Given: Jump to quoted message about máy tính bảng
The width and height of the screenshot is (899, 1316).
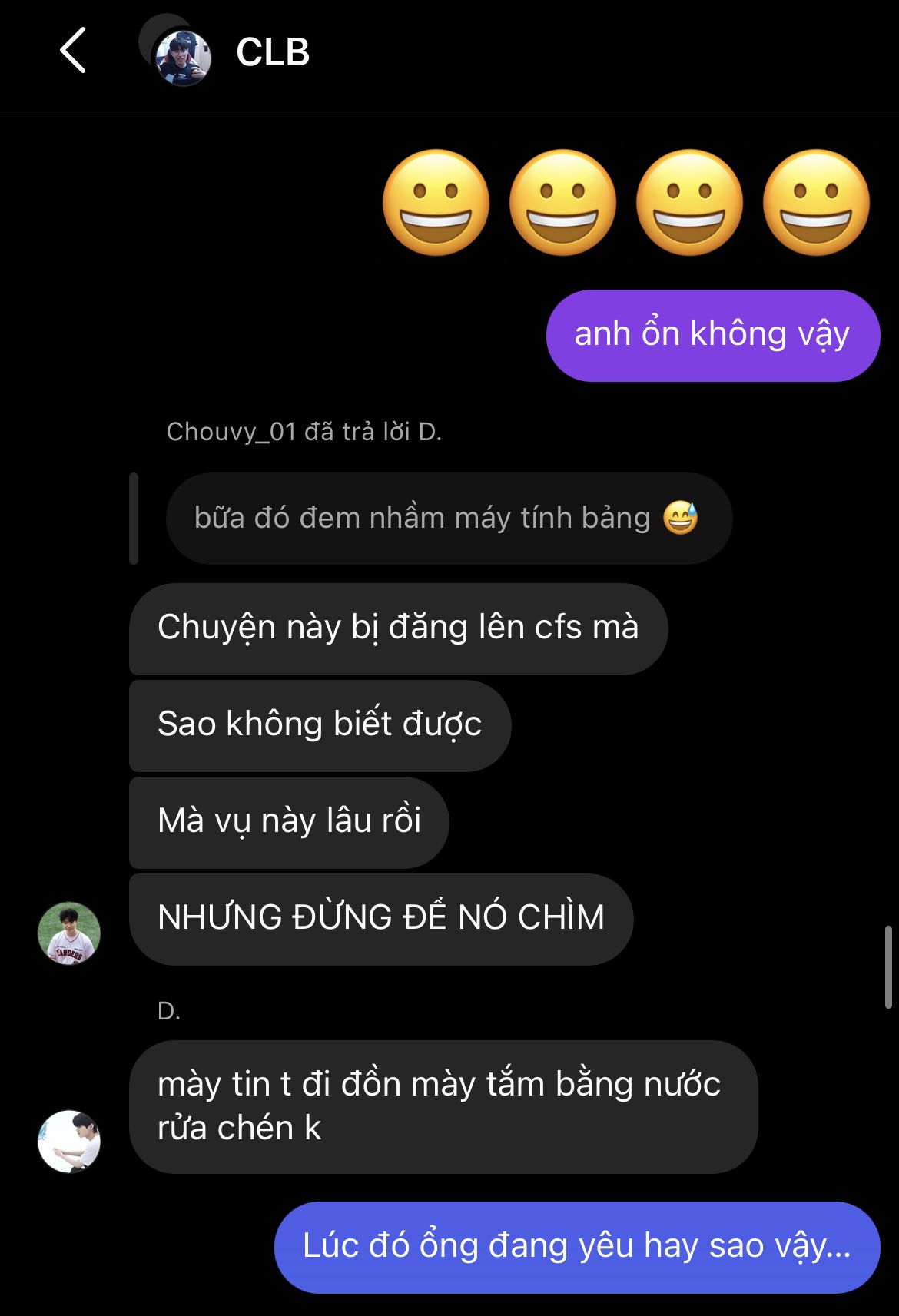Looking at the screenshot, I should pos(448,519).
